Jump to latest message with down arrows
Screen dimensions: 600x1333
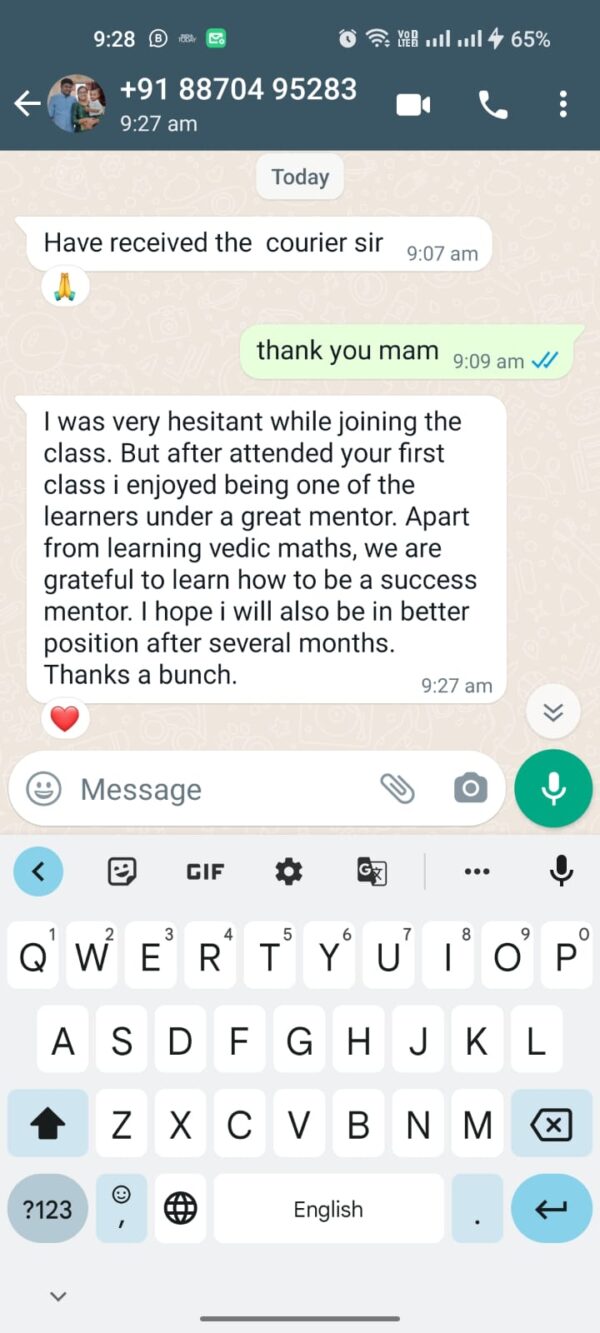553,712
